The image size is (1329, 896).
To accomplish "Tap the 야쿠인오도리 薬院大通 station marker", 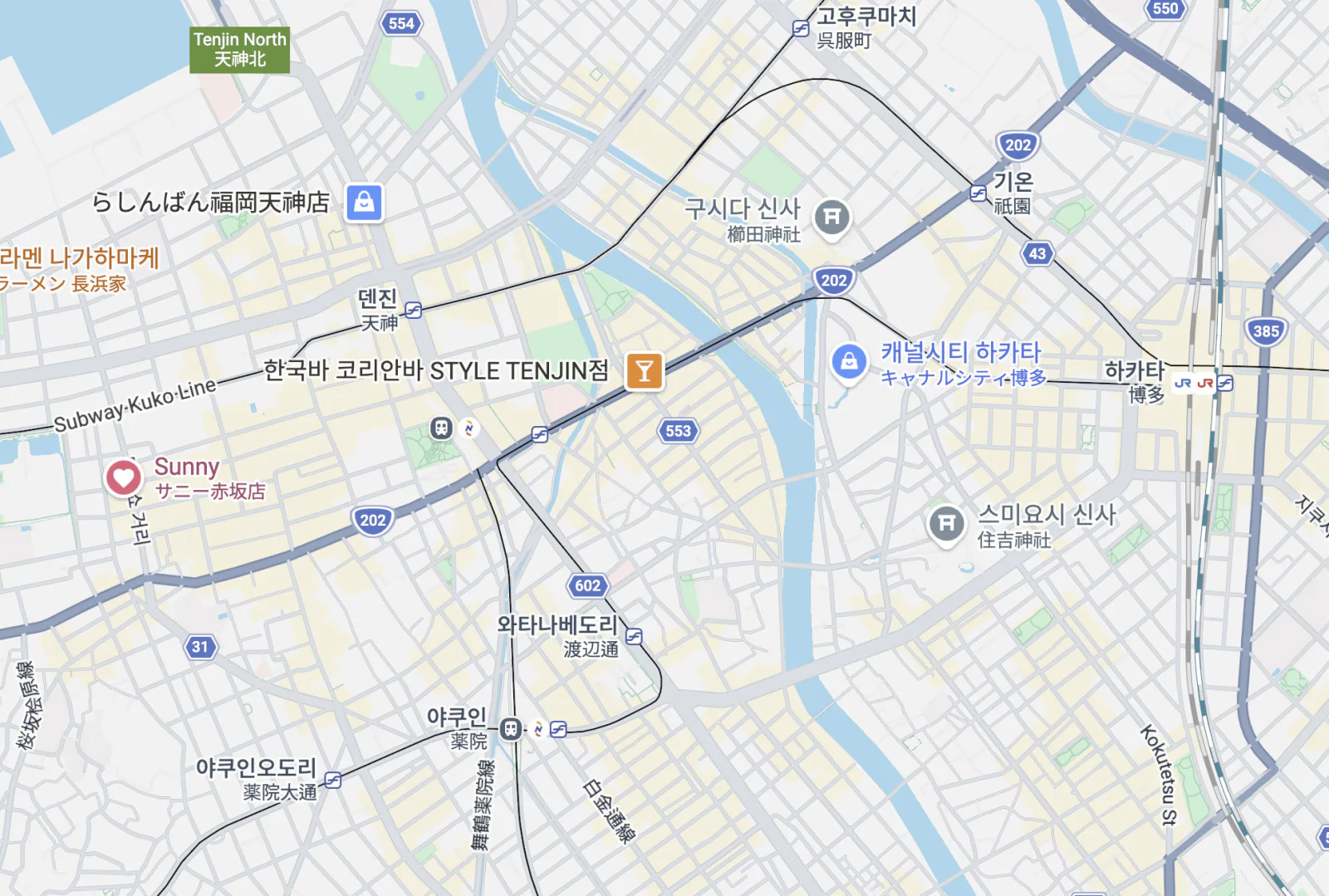I will tap(332, 780).
